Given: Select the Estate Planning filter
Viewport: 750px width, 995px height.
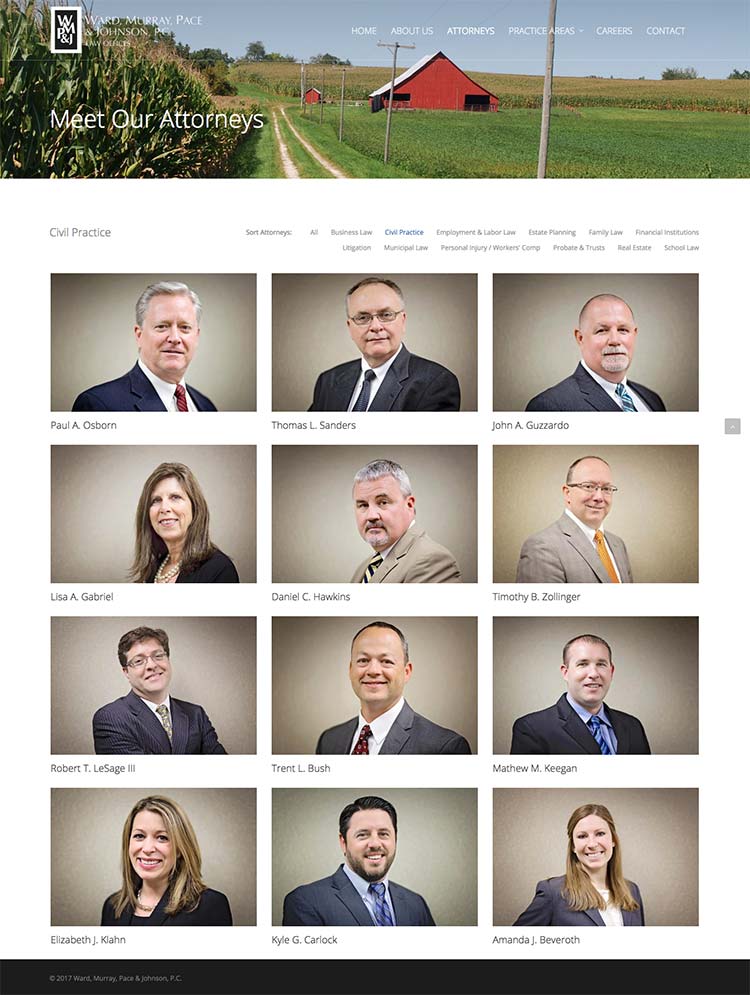Looking at the screenshot, I should pyautogui.click(x=552, y=232).
